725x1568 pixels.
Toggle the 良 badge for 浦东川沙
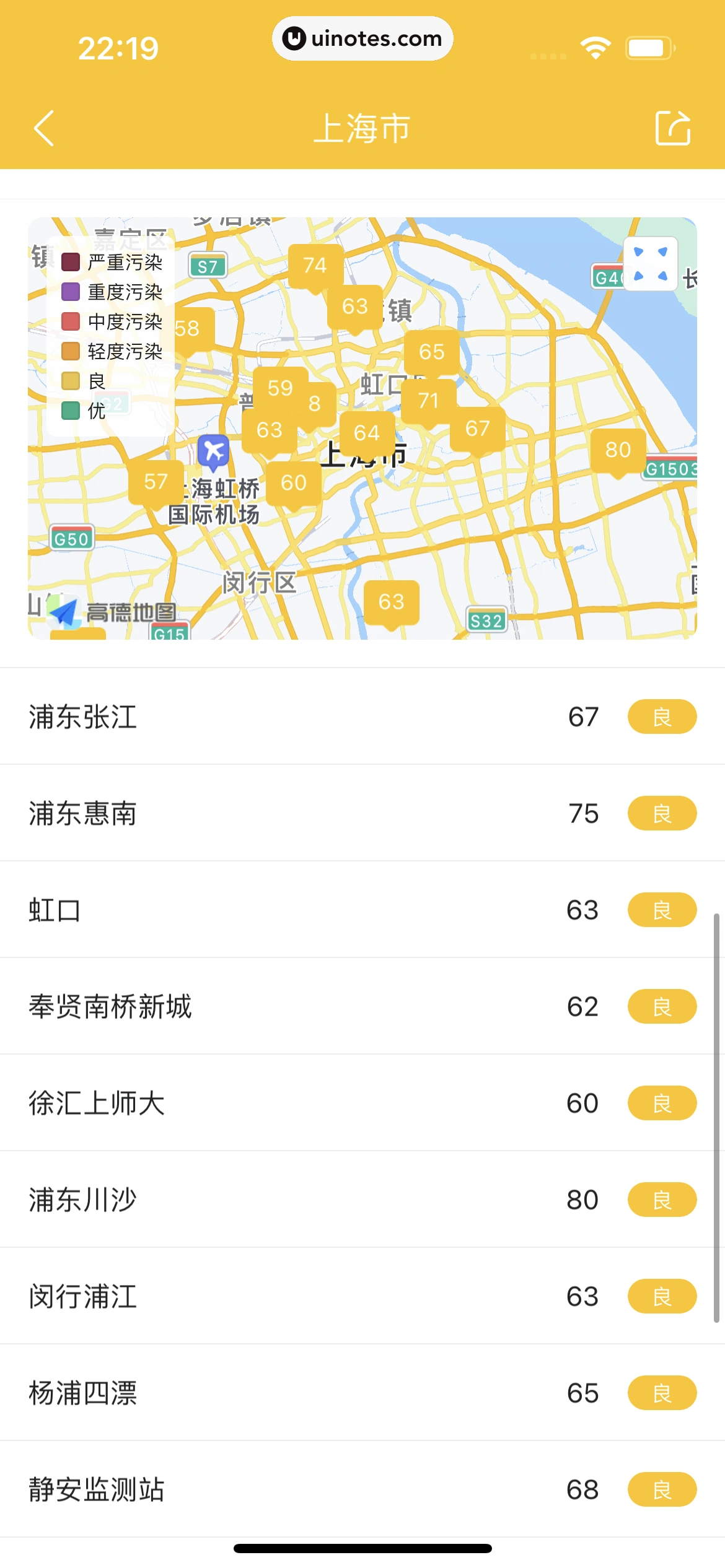point(662,1199)
